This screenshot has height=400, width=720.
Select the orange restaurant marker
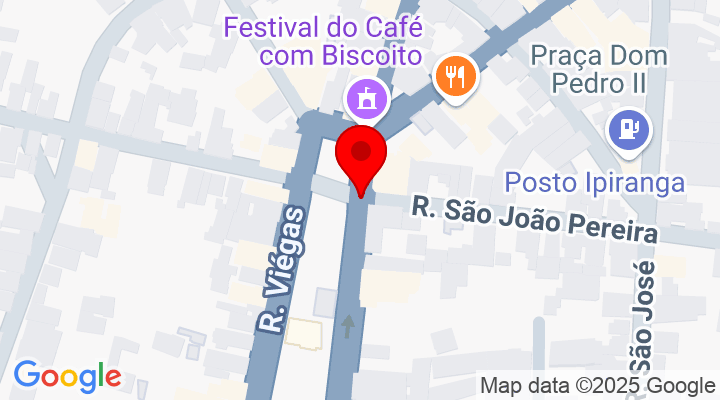point(455,75)
